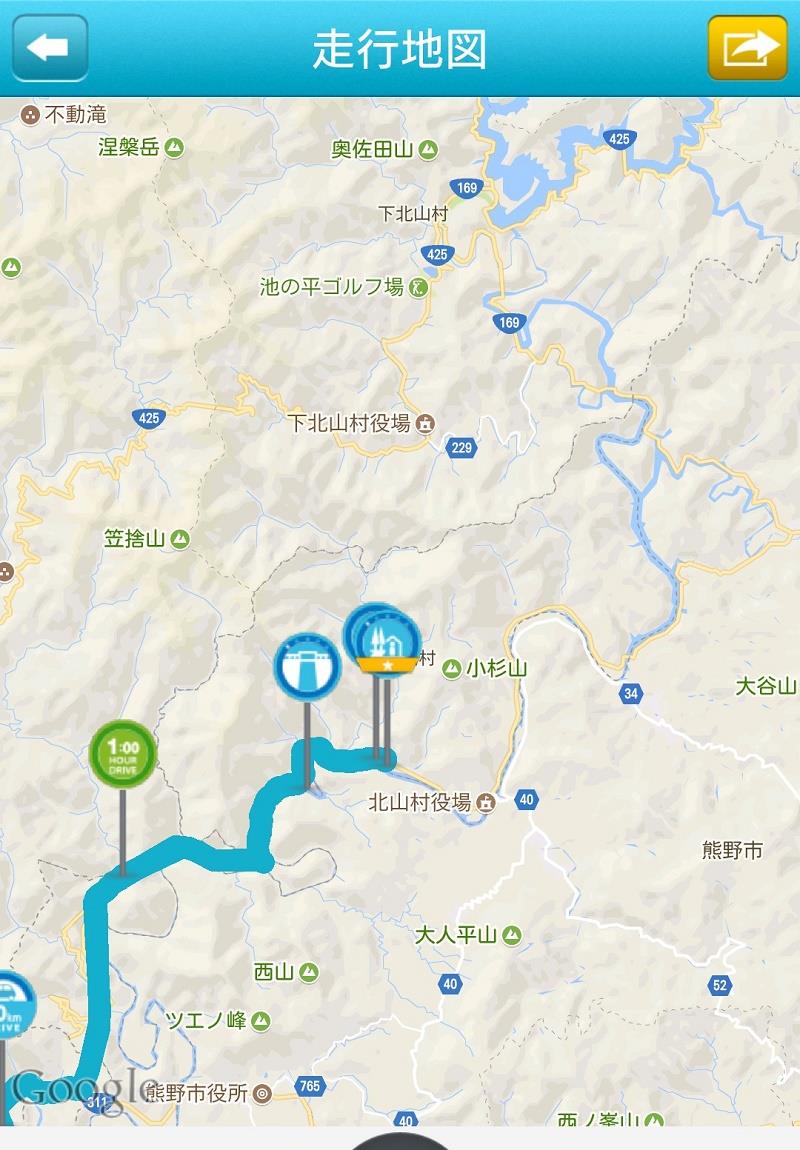Open the starred destination marker
Viewport: 800px width, 1150px height.
(387, 642)
